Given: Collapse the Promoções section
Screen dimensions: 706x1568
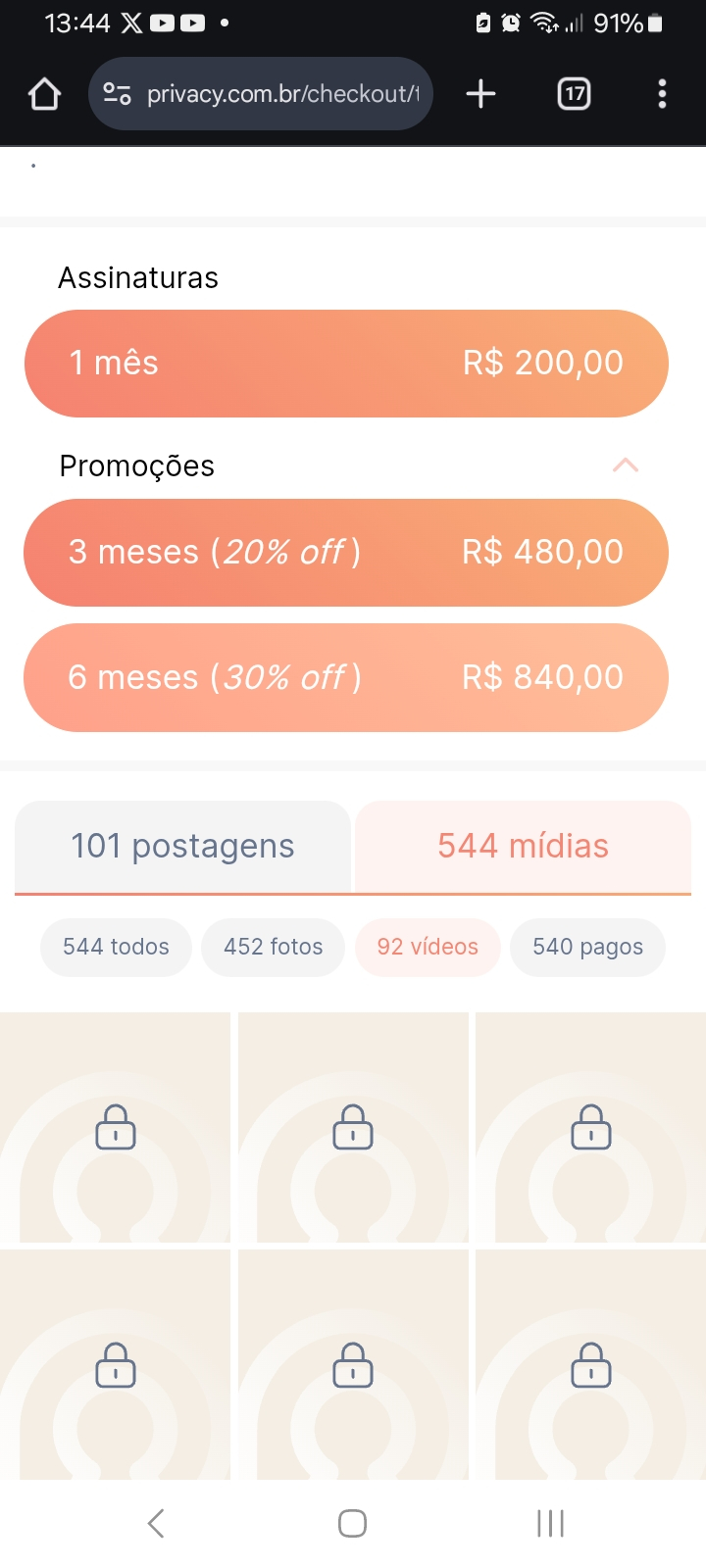Looking at the screenshot, I should [x=626, y=465].
